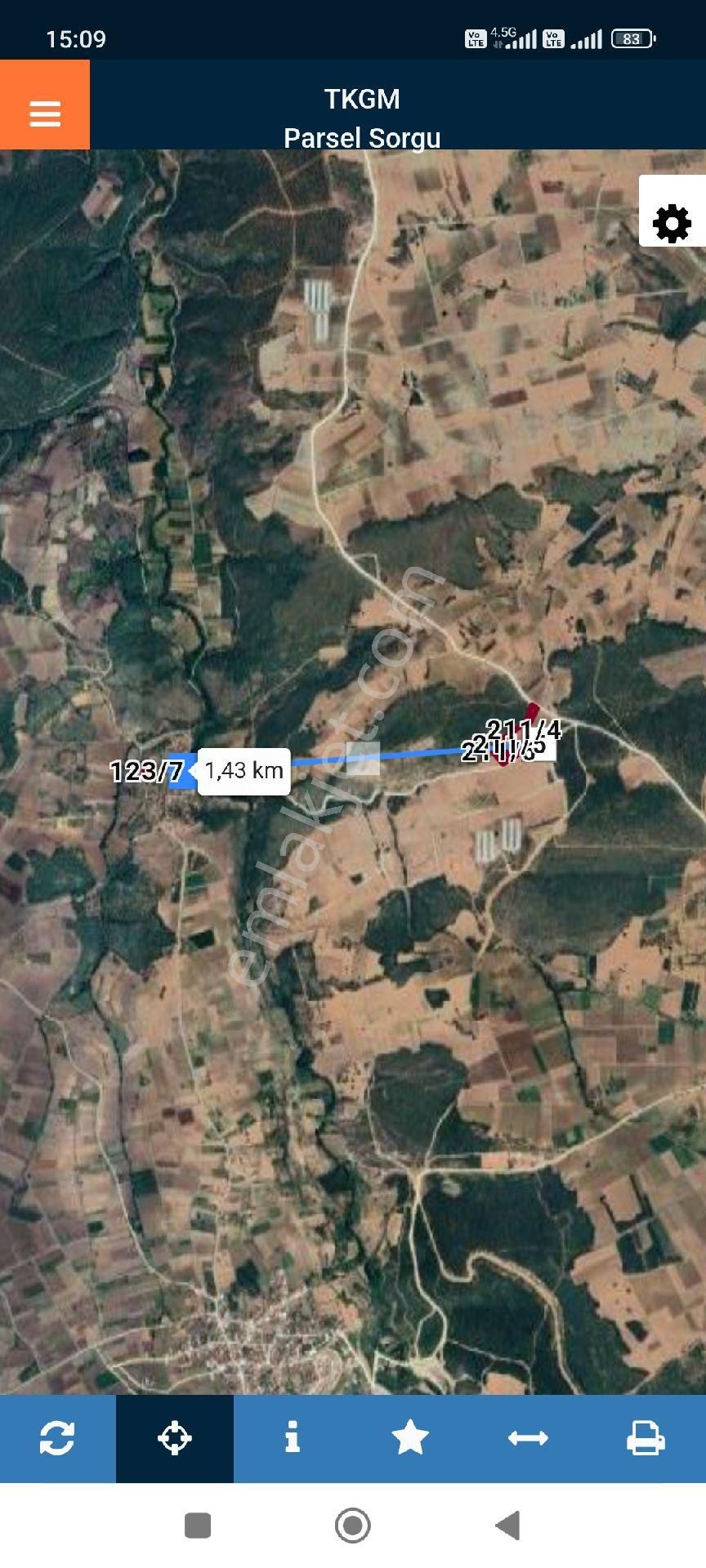Toggle the crosshair location tracking tab
Image resolution: width=706 pixels, height=1568 pixels.
click(176, 1440)
